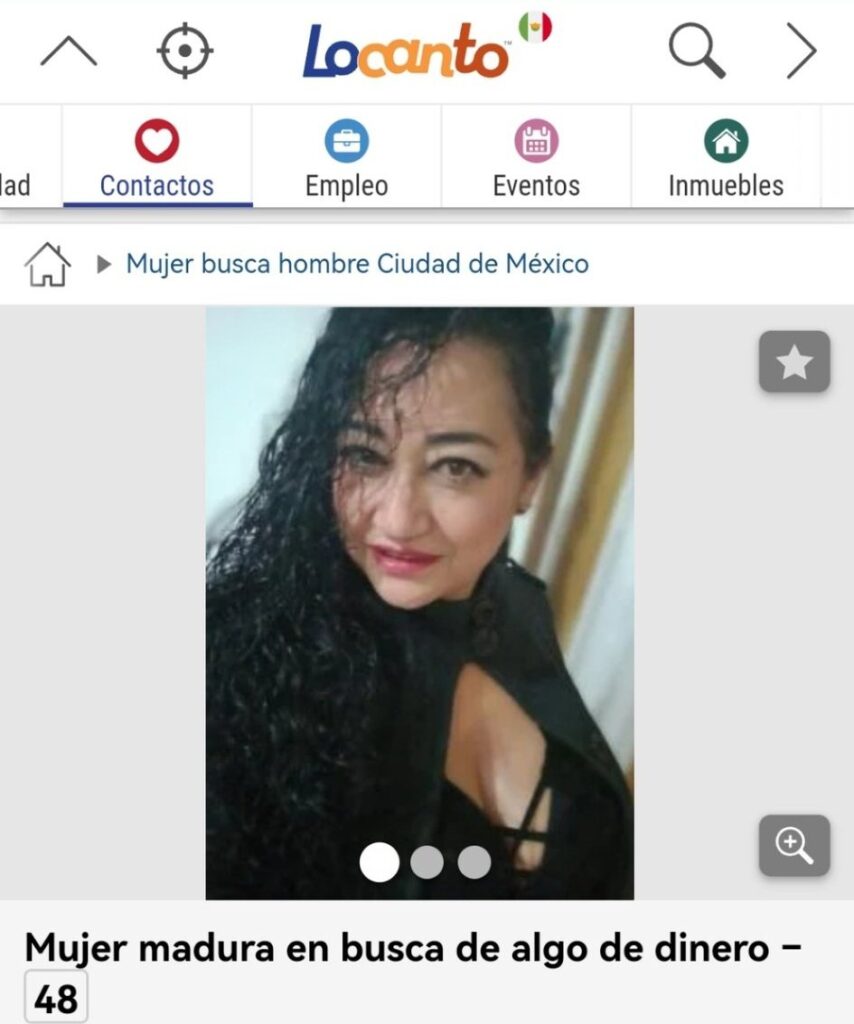Screen dimensions: 854x1024
Task: Go to the next listing arrow
Action: (x=800, y=51)
